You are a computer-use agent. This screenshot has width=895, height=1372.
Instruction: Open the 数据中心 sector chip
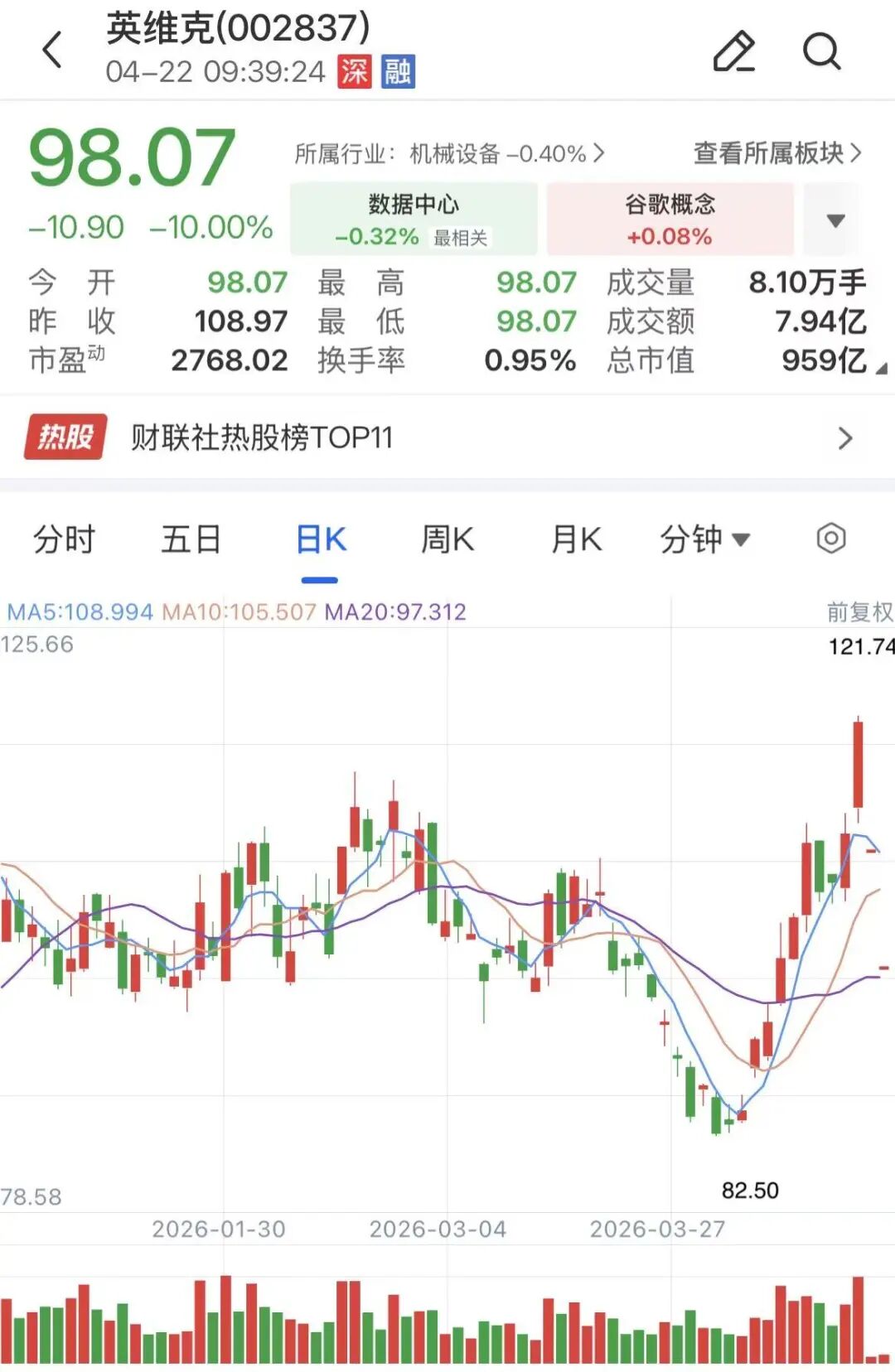click(x=414, y=220)
